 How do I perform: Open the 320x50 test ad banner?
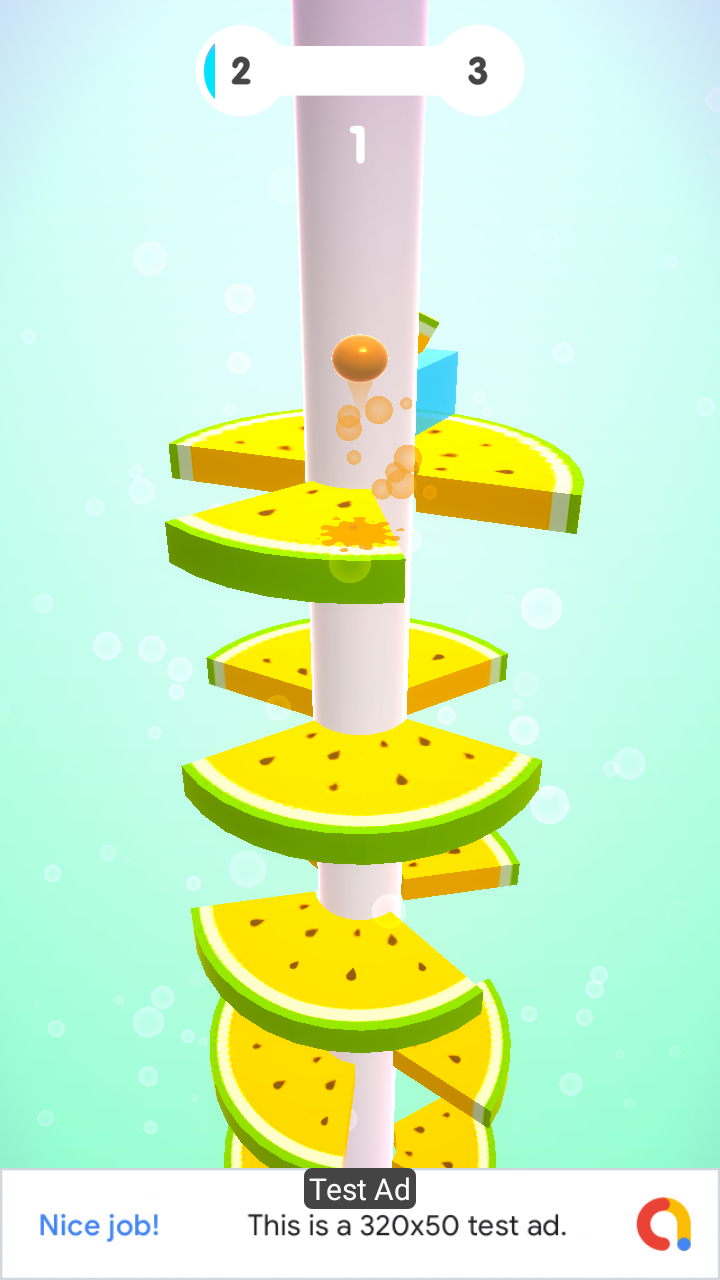tap(406, 1226)
